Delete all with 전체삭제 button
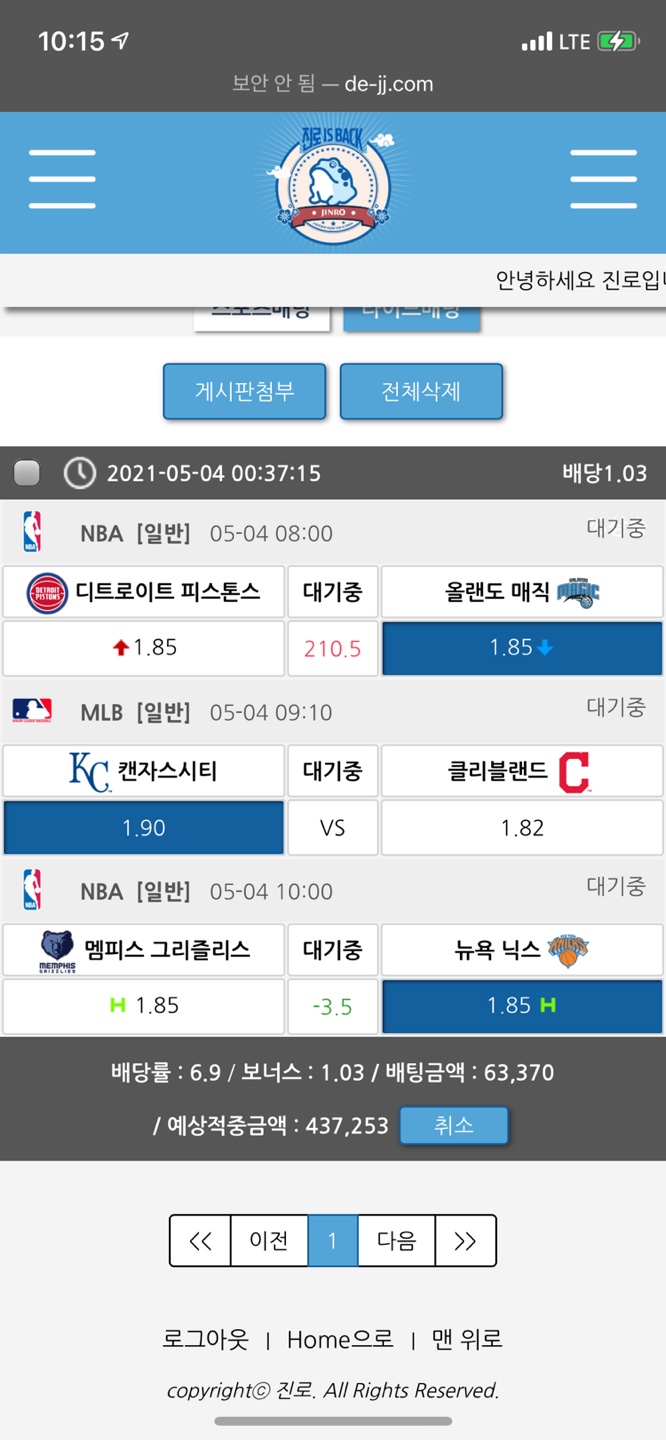The width and height of the screenshot is (666, 1440). pyautogui.click(x=421, y=391)
